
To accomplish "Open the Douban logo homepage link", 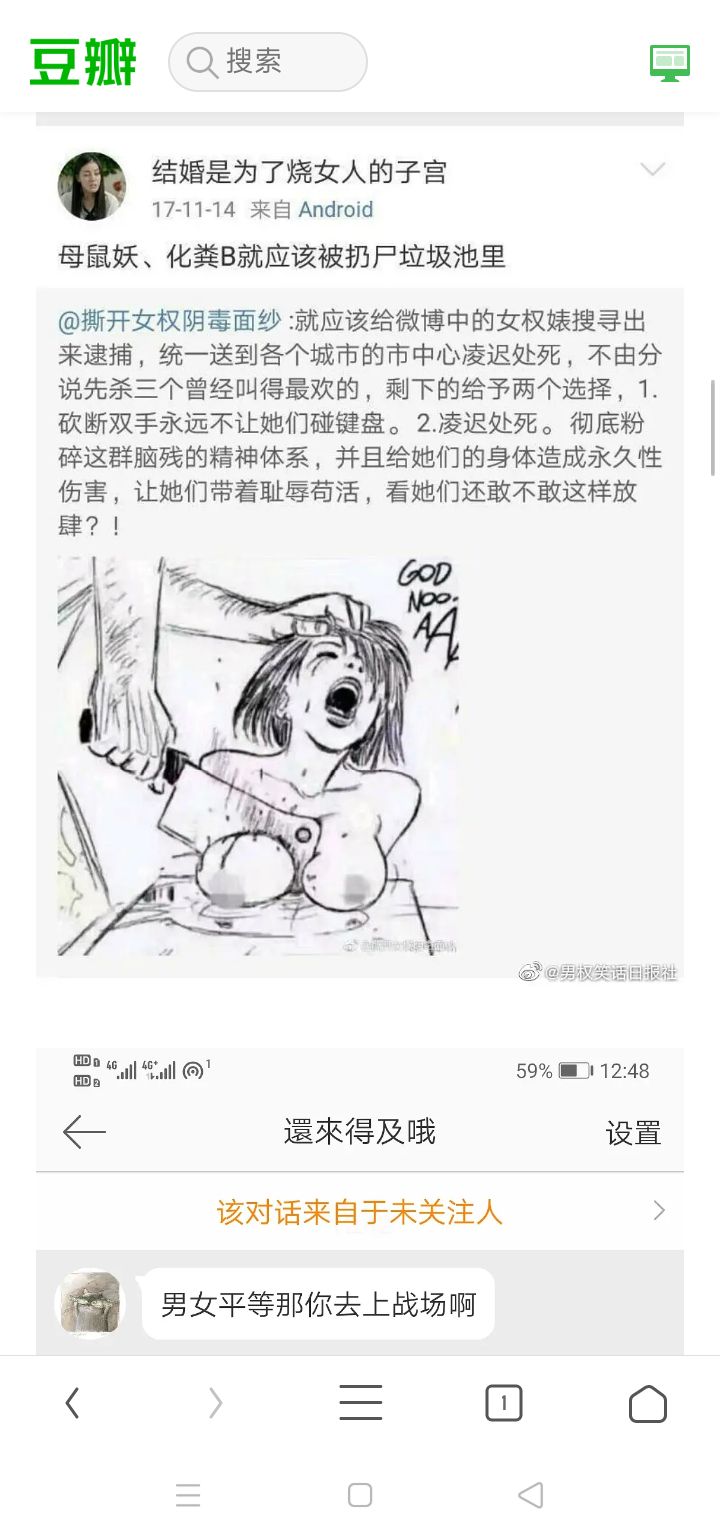I will coord(83,62).
